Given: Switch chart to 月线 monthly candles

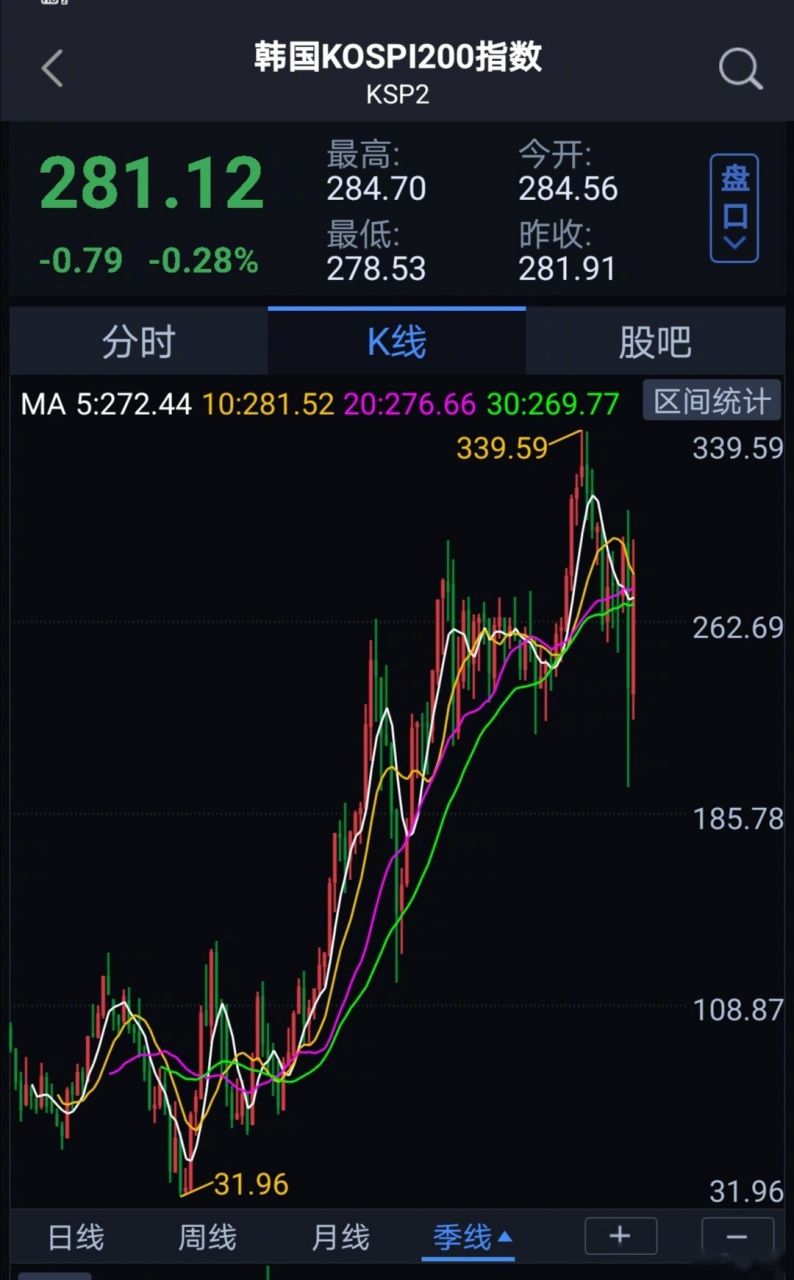Looking at the screenshot, I should (340, 1237).
